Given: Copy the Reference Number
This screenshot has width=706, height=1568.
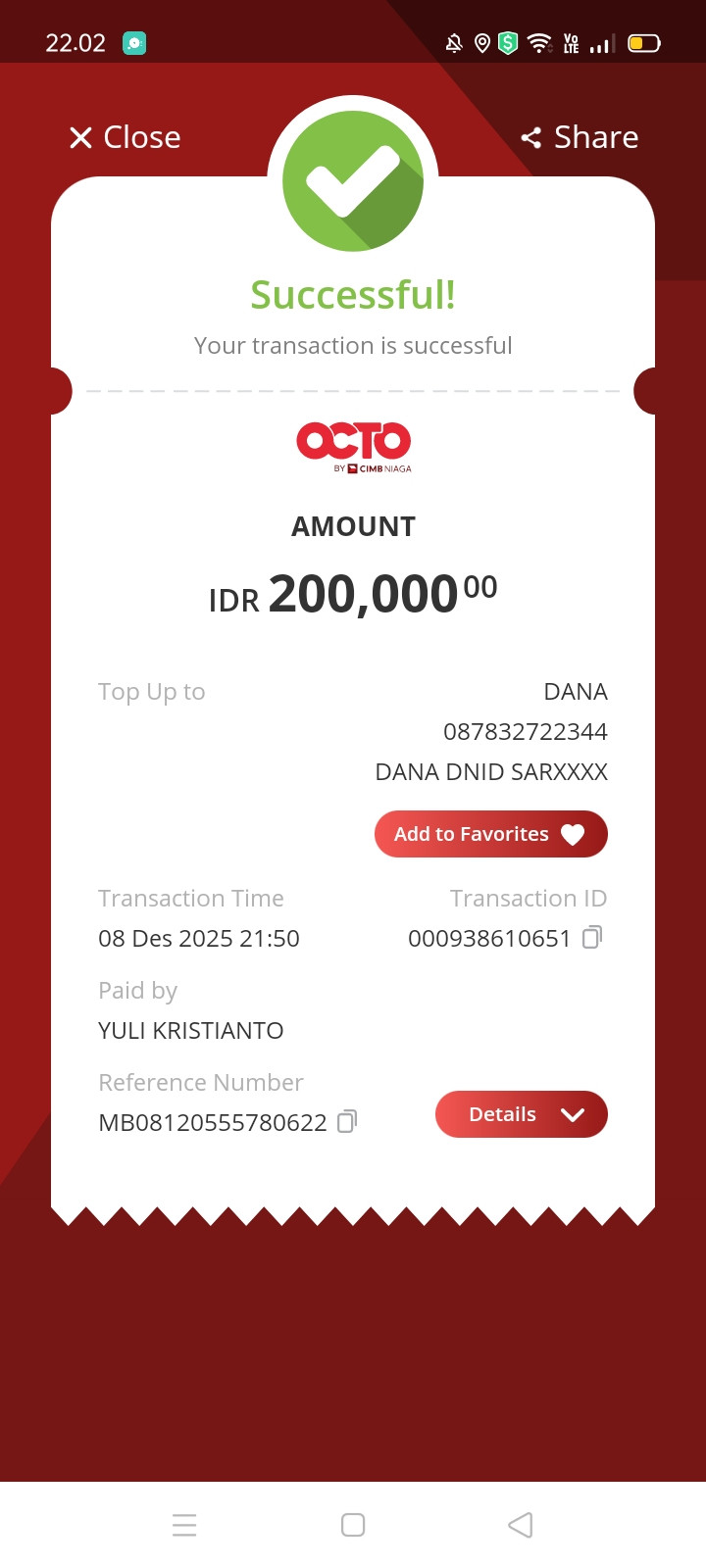Looking at the screenshot, I should [x=347, y=1121].
